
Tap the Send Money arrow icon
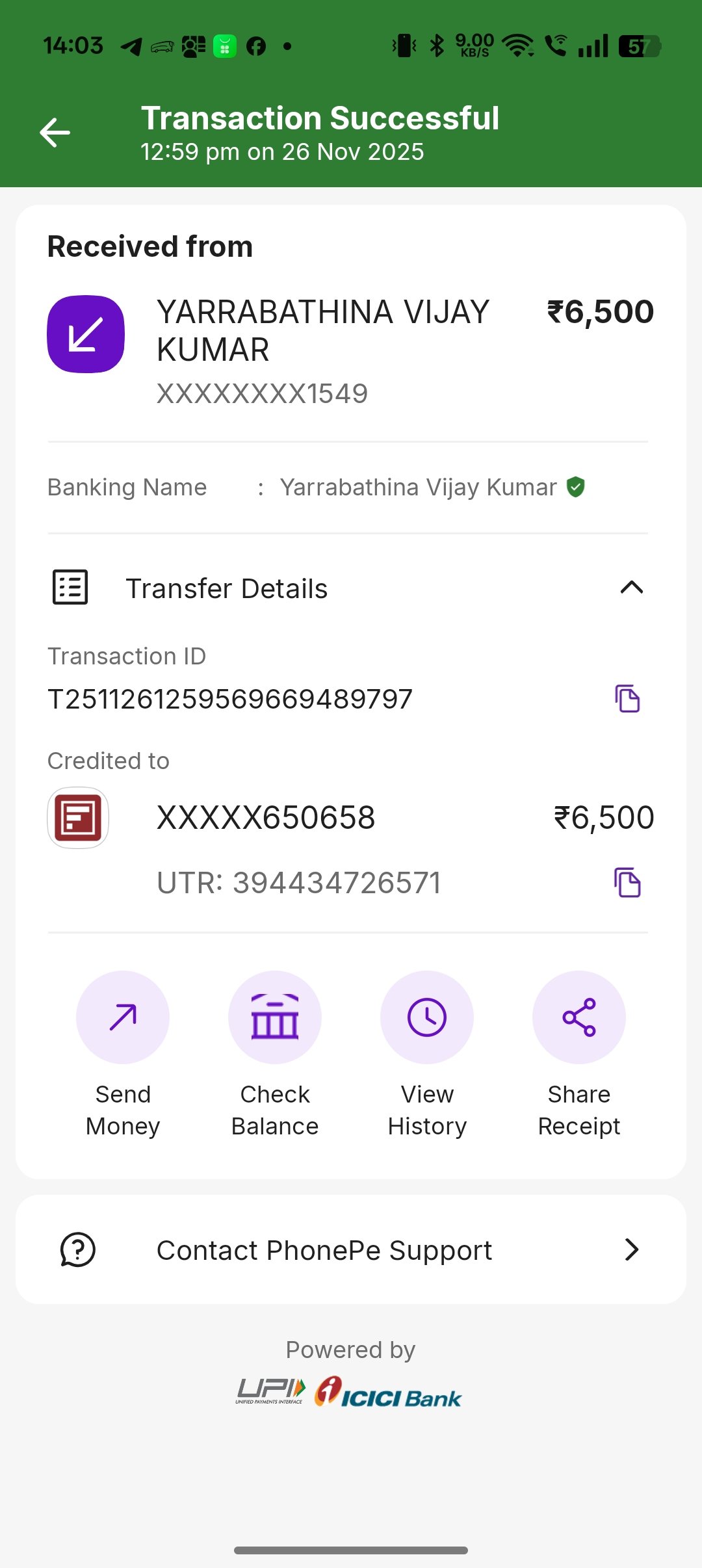(123, 1017)
